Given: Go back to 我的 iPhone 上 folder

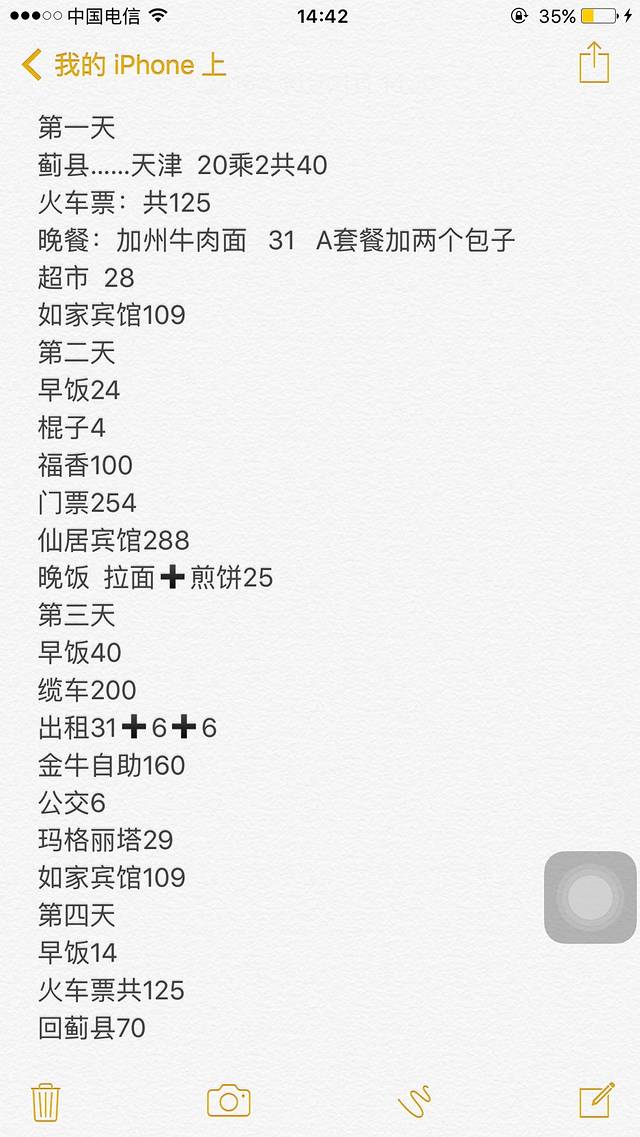Looking at the screenshot, I should click(x=122, y=66).
